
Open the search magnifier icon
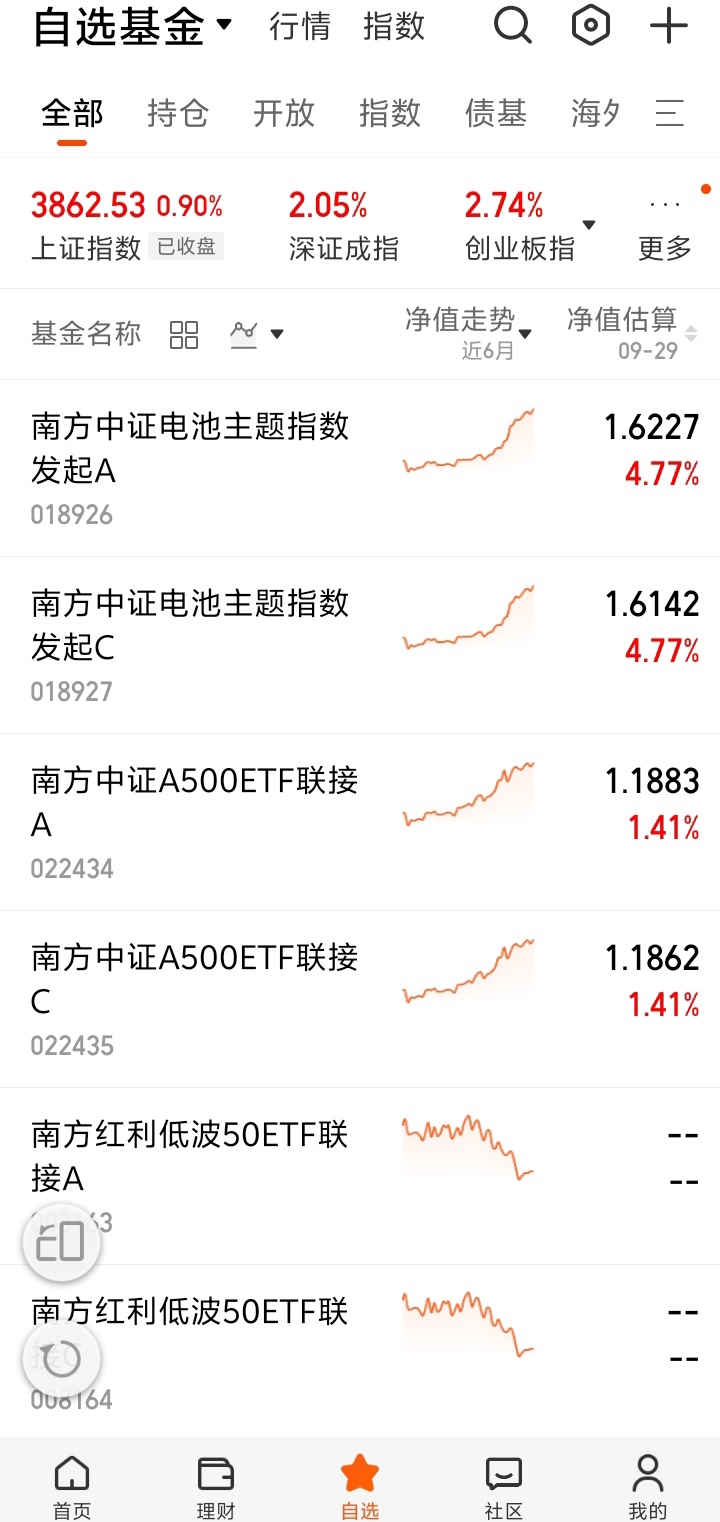coord(513,27)
